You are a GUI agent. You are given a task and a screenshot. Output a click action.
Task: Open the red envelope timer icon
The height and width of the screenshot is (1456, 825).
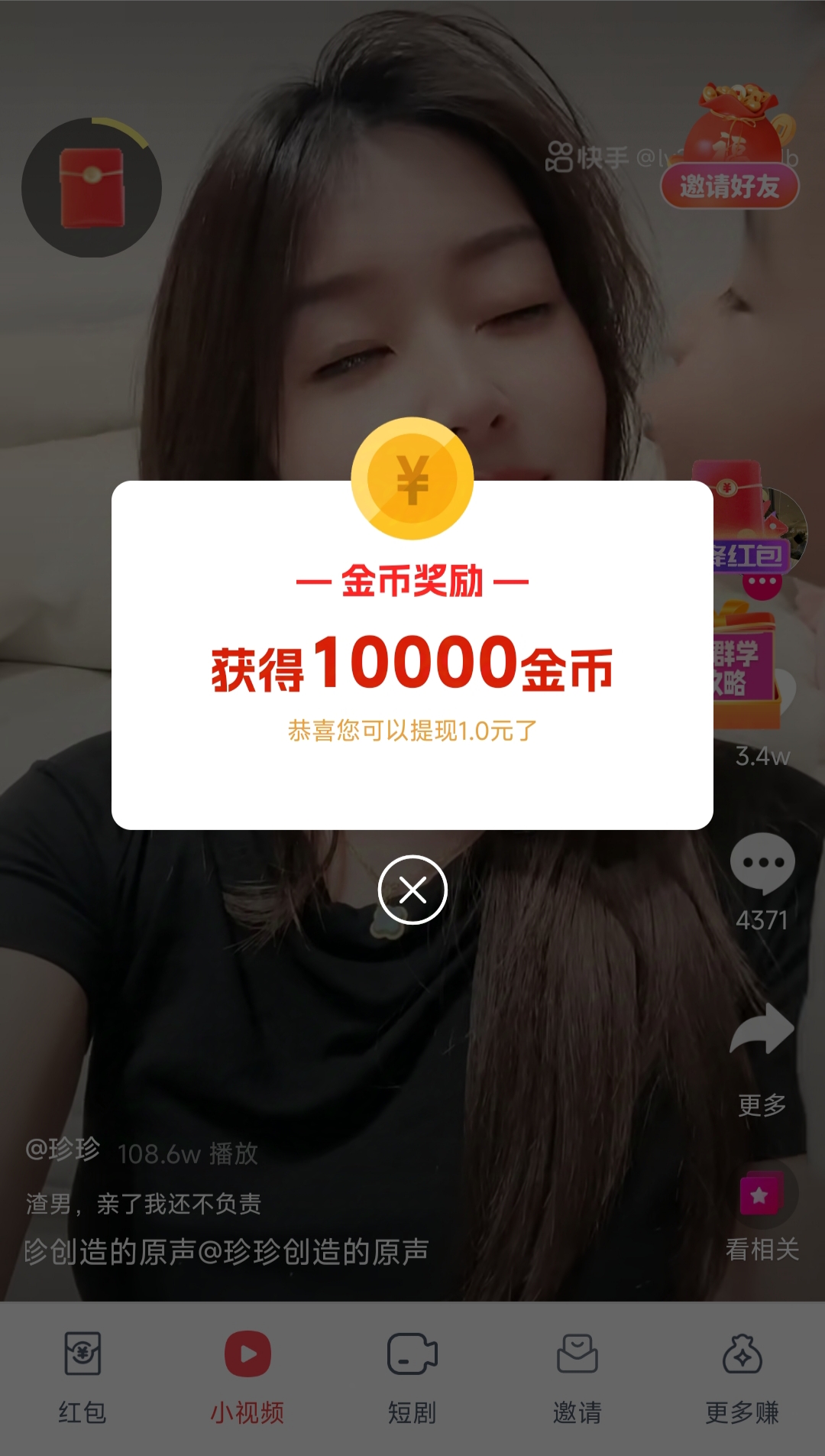tap(92, 187)
